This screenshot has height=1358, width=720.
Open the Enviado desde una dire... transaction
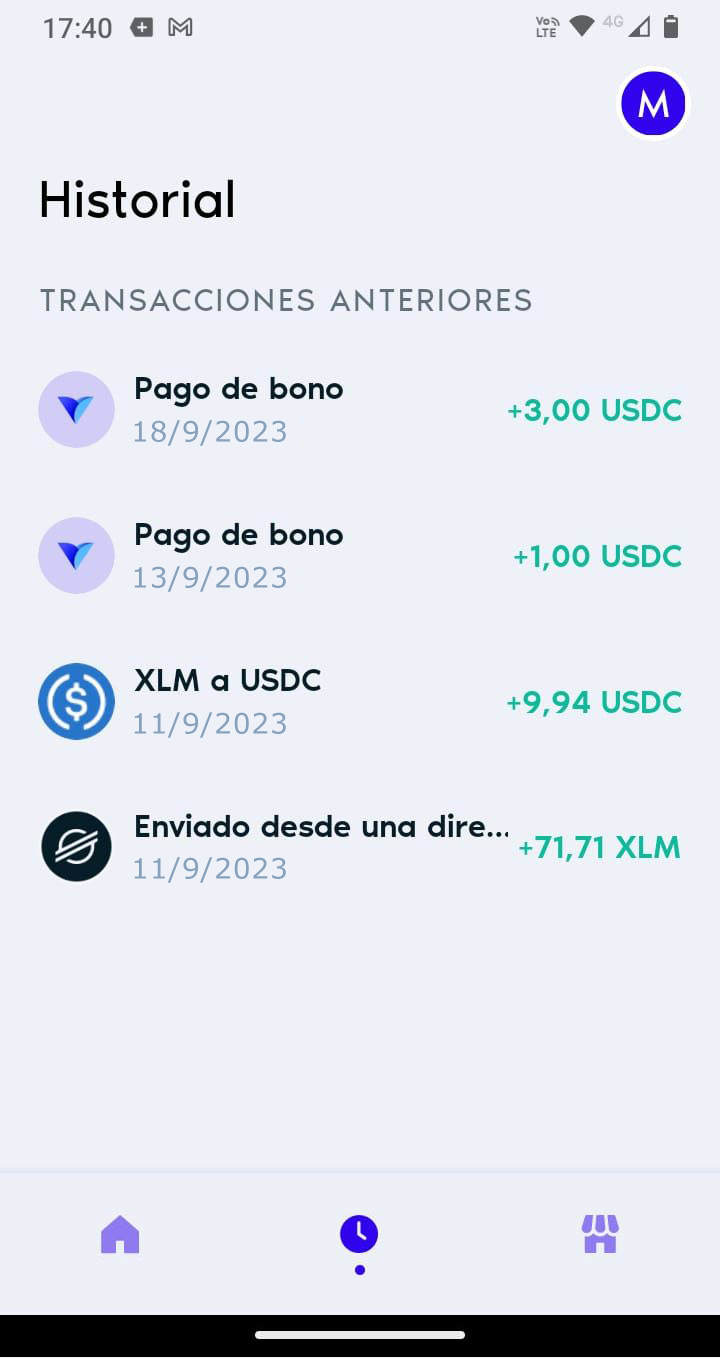point(360,848)
